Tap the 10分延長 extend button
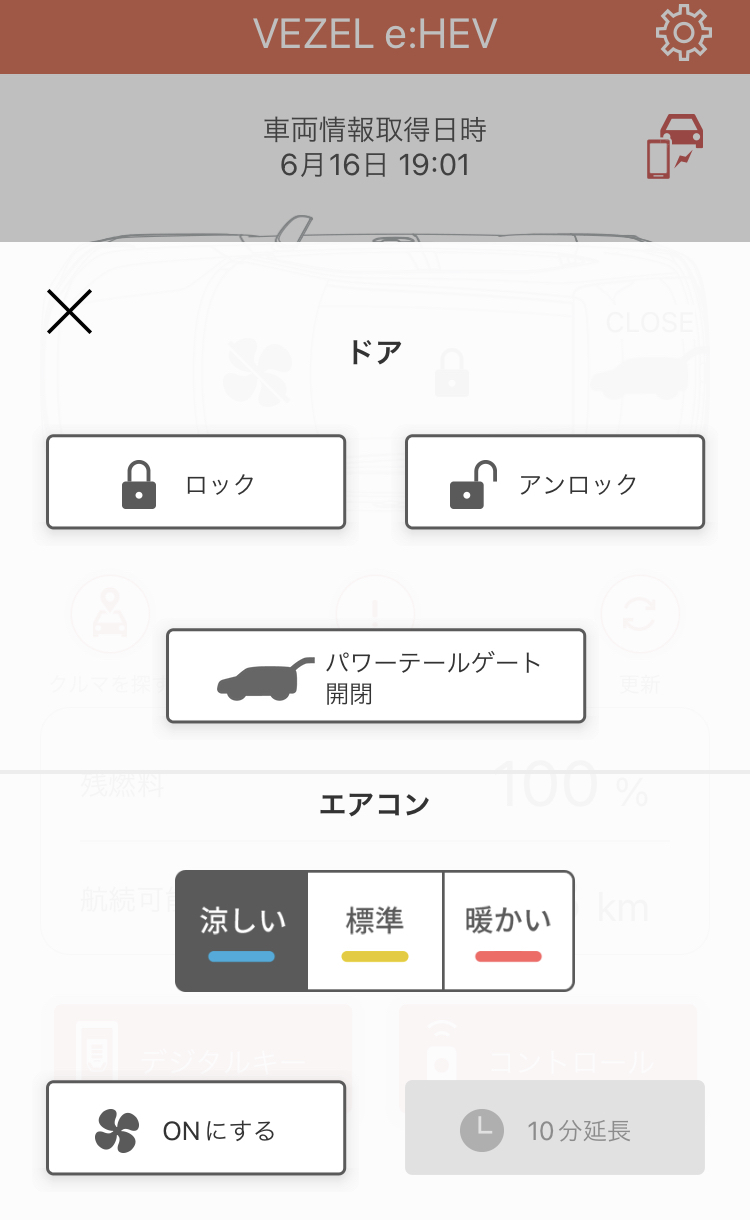Image resolution: width=750 pixels, height=1220 pixels. pyautogui.click(x=555, y=1128)
